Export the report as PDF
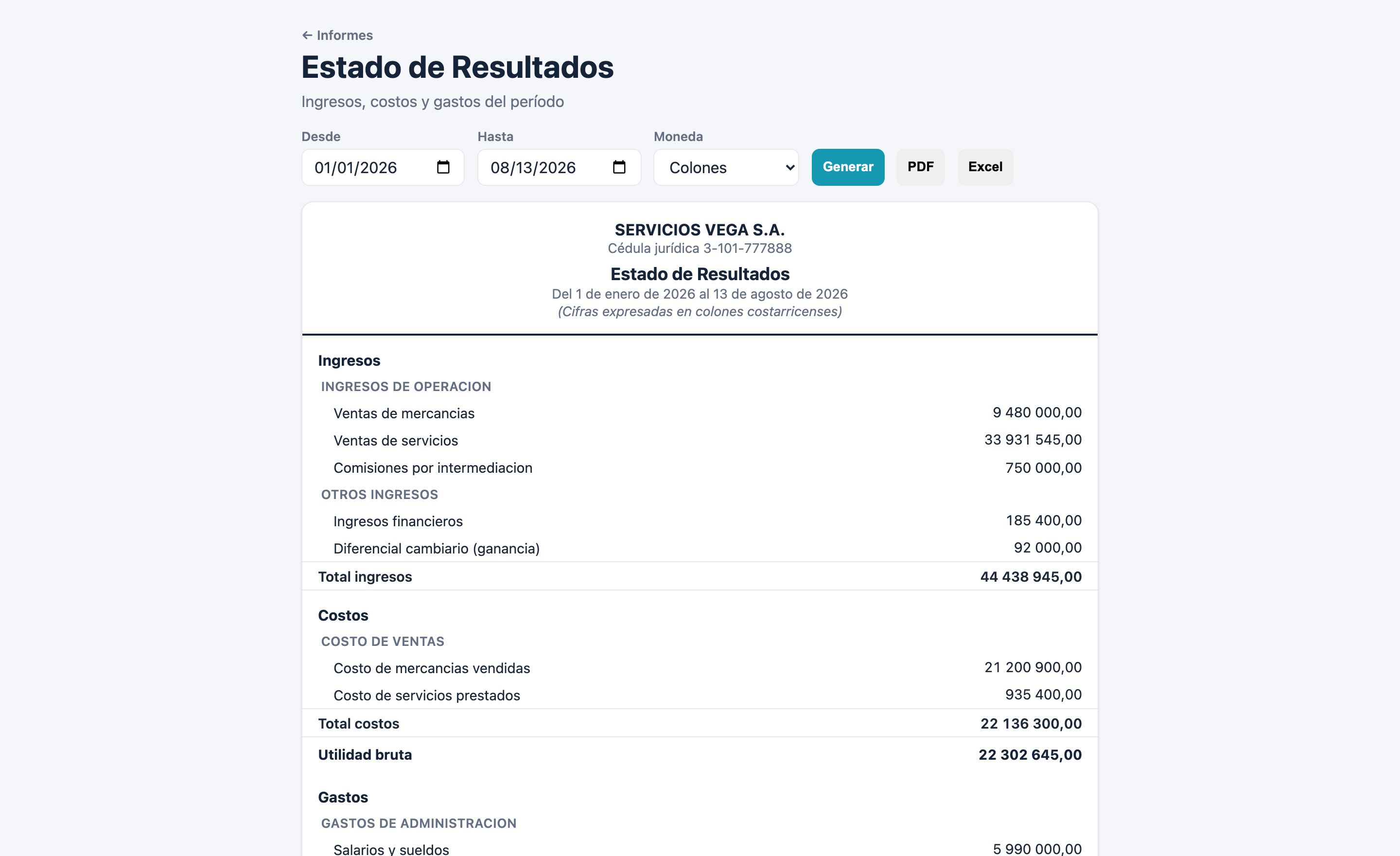1400x856 pixels. [x=921, y=167]
